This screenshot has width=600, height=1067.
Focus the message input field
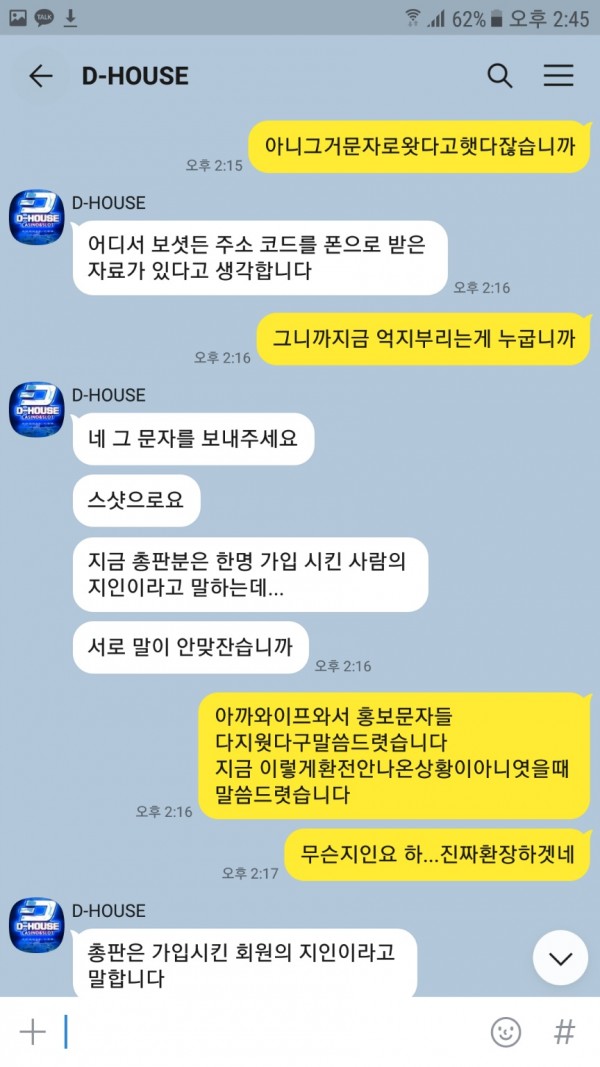pos(270,1032)
